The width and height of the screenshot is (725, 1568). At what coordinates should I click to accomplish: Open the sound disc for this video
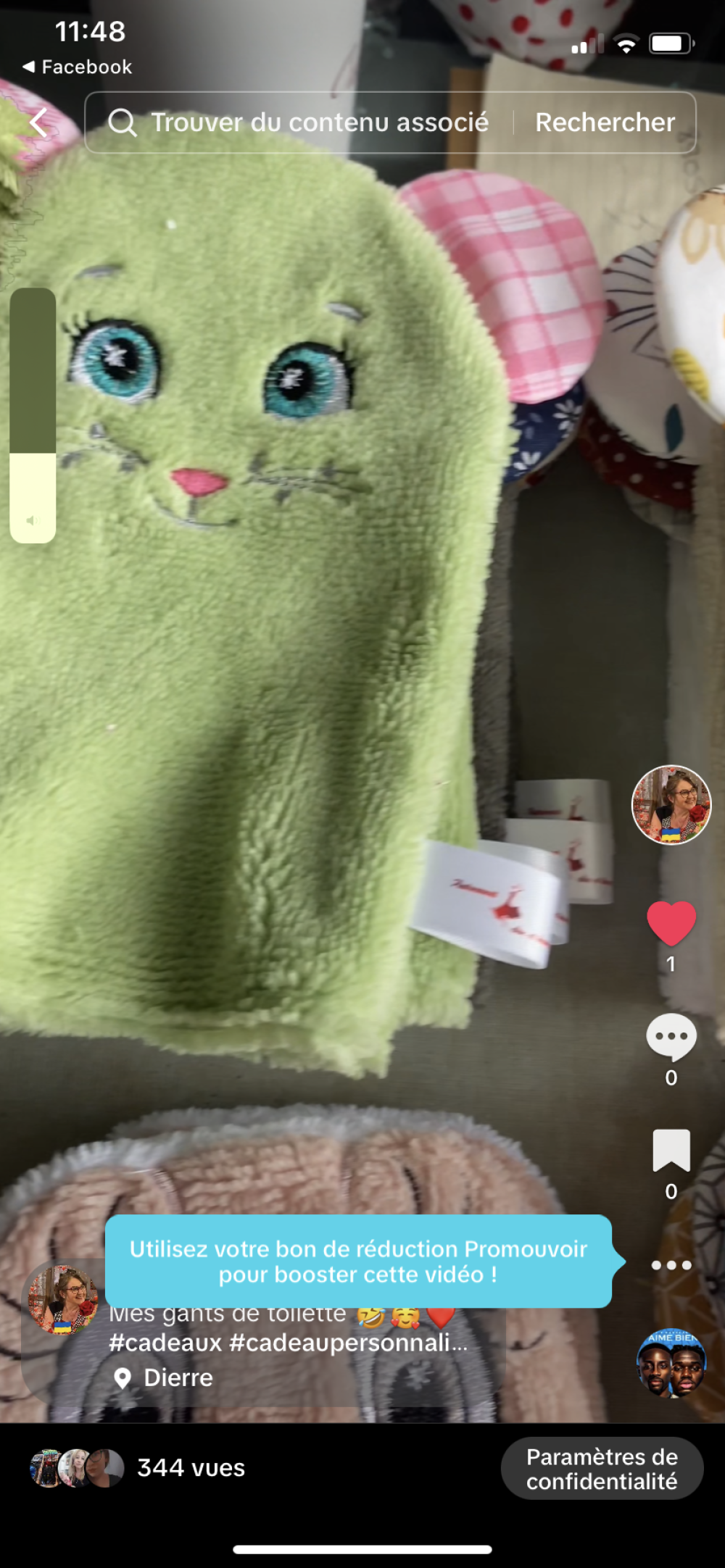click(671, 1363)
